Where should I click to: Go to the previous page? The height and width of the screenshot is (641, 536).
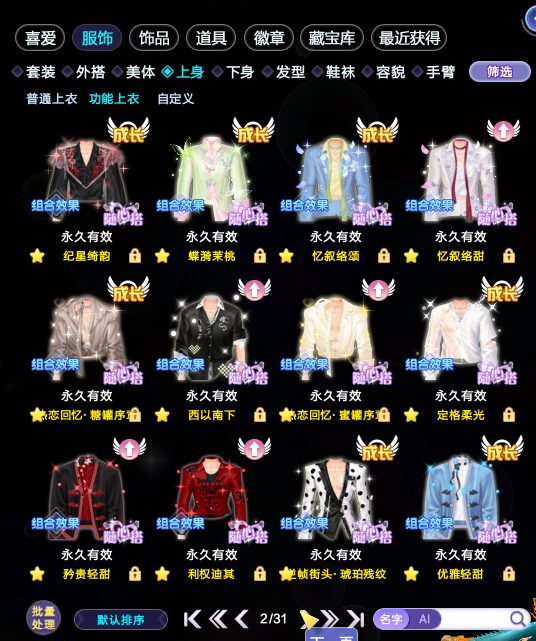point(242,619)
